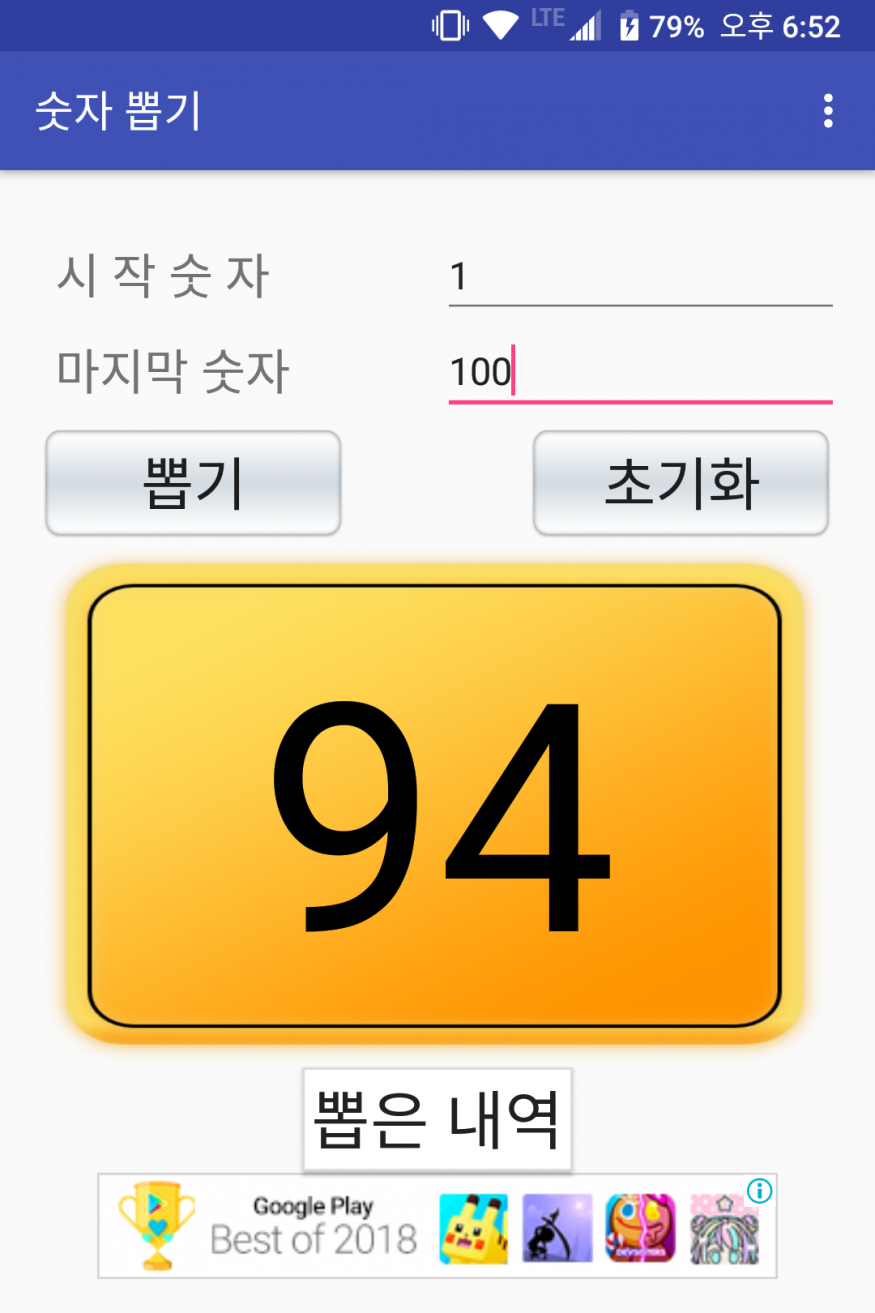Focus the 마지막 숫자 input field

click(640, 373)
